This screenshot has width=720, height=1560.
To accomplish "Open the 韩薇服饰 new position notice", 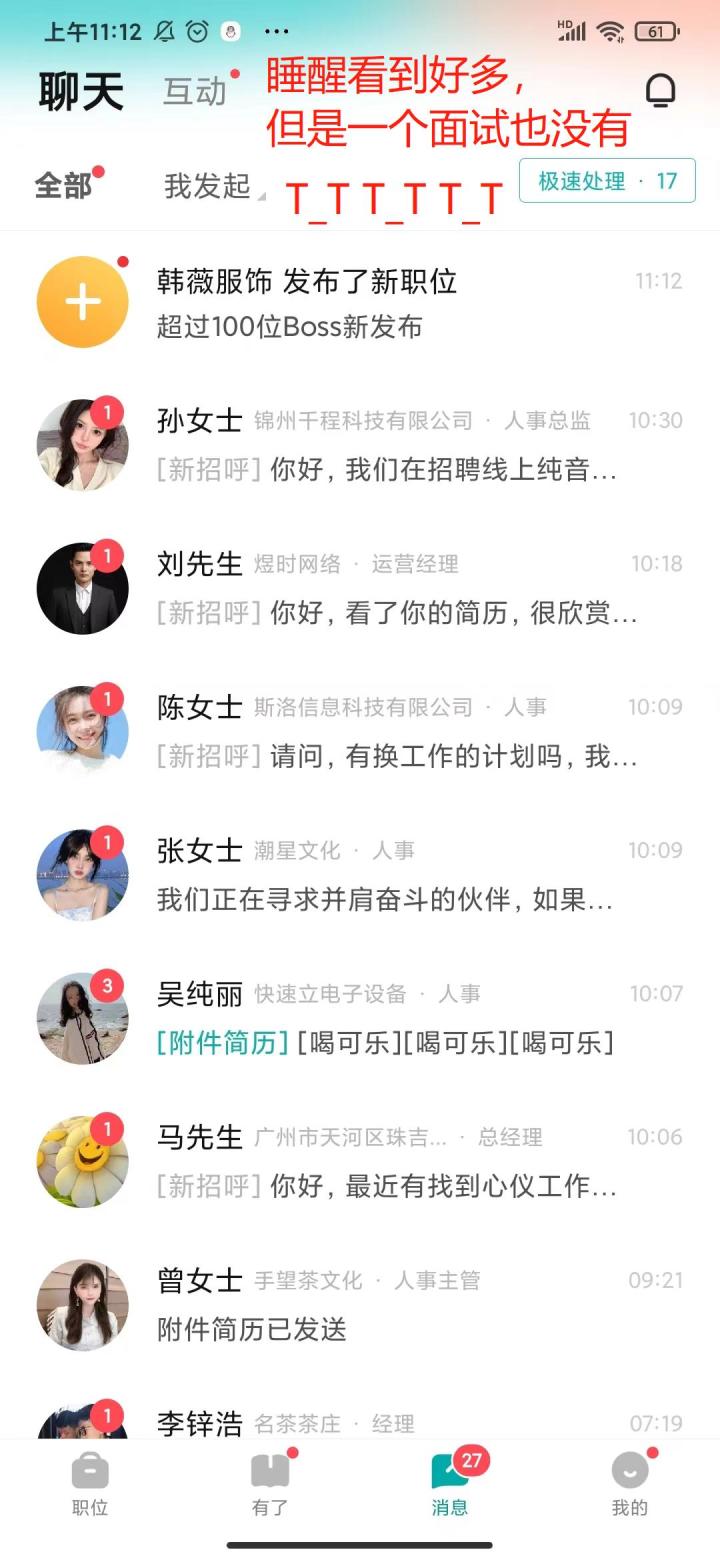I will pyautogui.click(x=360, y=302).
